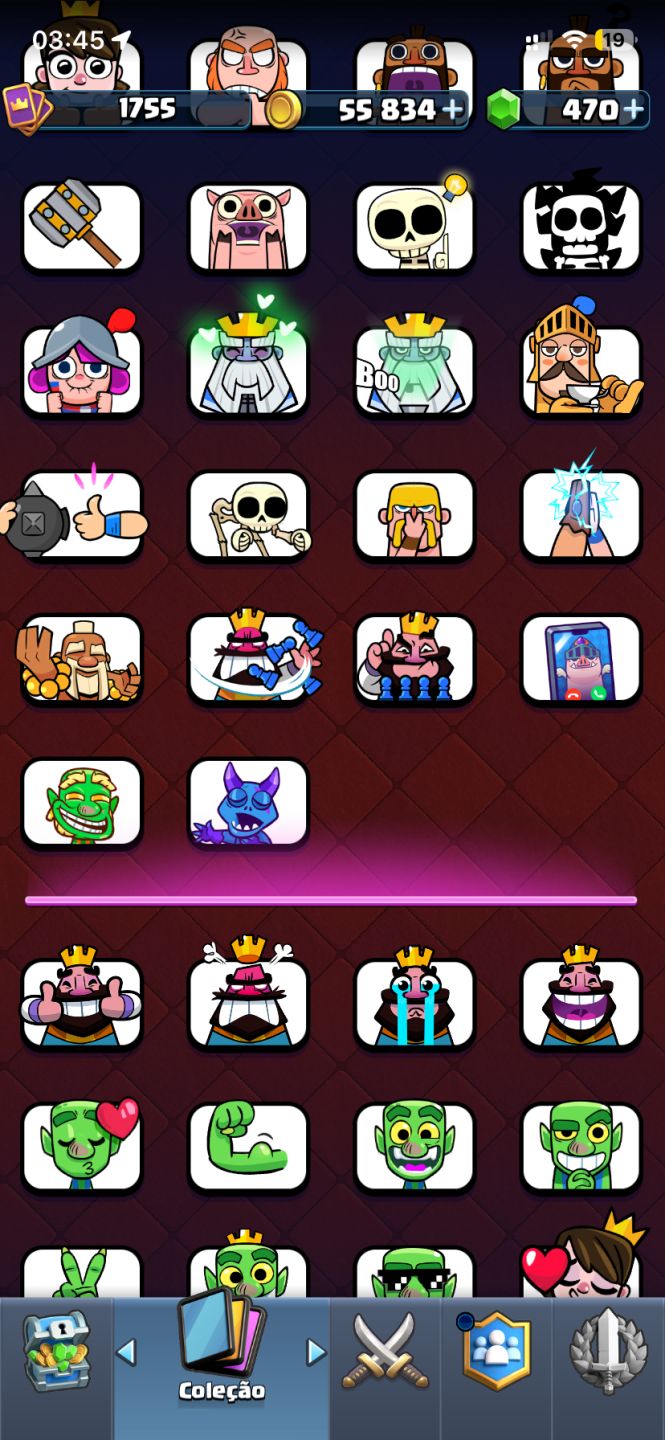
Task: Buy gems using the plus next to 470
Action: tap(633, 109)
